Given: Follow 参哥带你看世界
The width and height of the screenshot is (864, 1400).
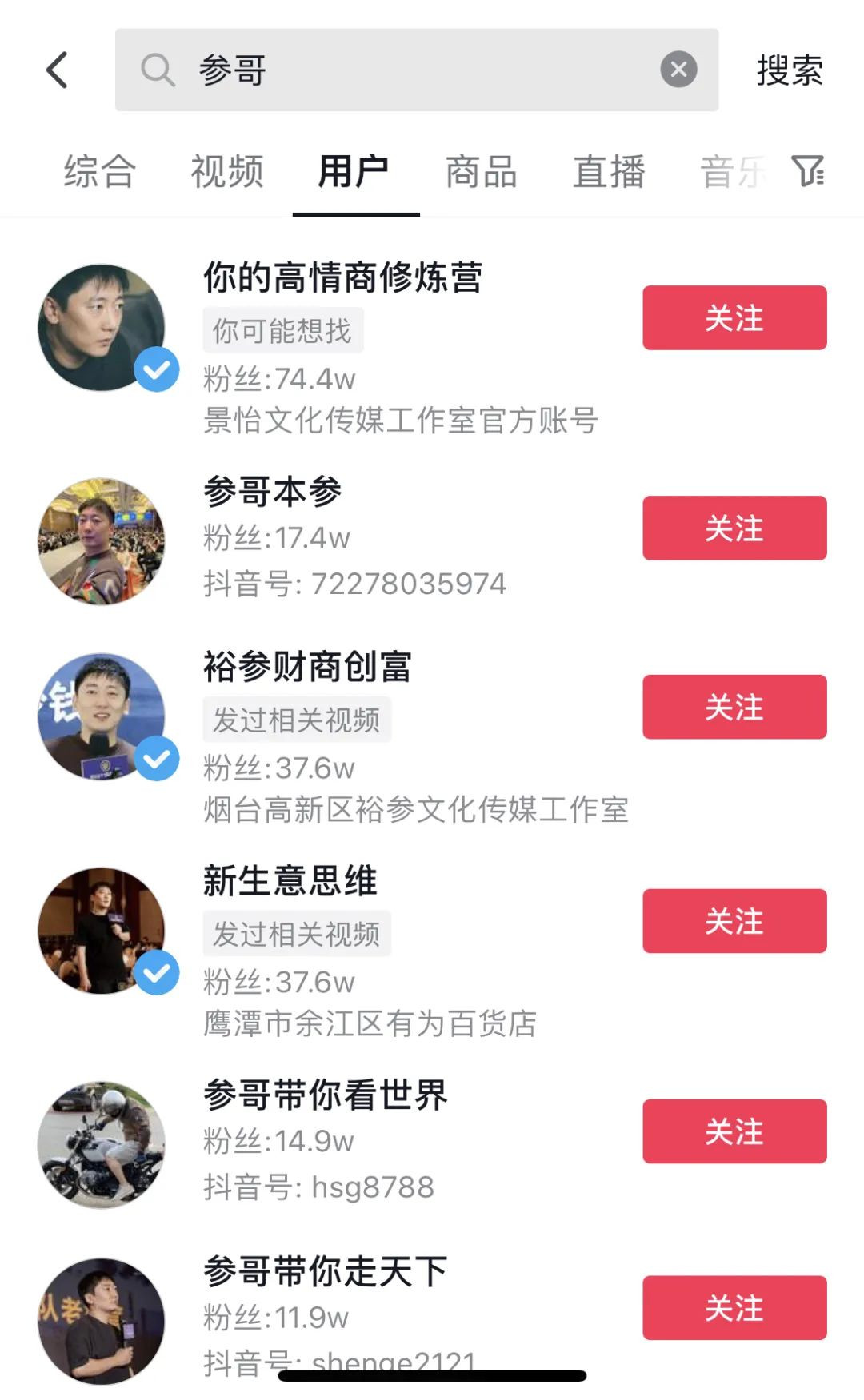Looking at the screenshot, I should (734, 1131).
